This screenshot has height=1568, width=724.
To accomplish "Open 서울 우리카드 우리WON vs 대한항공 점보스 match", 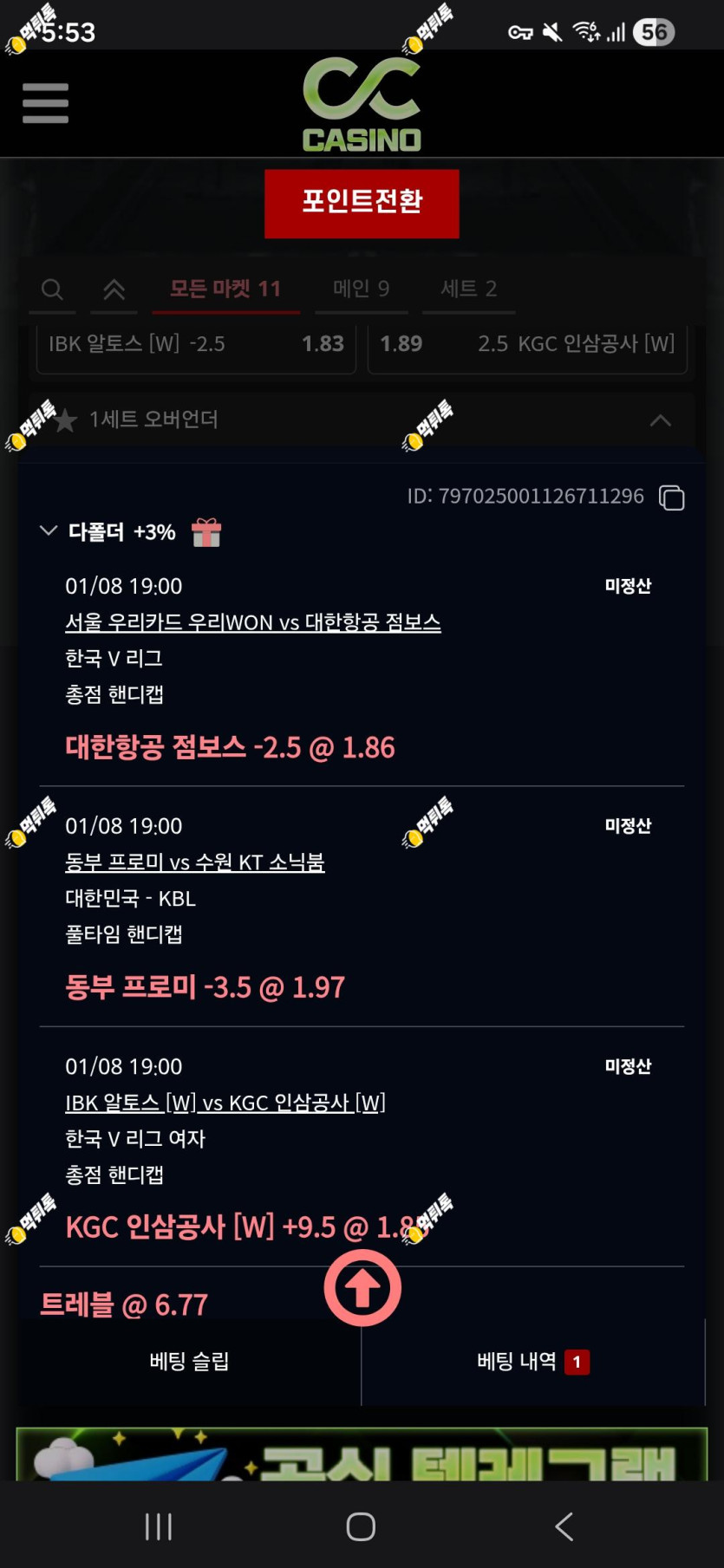I will pyautogui.click(x=252, y=622).
